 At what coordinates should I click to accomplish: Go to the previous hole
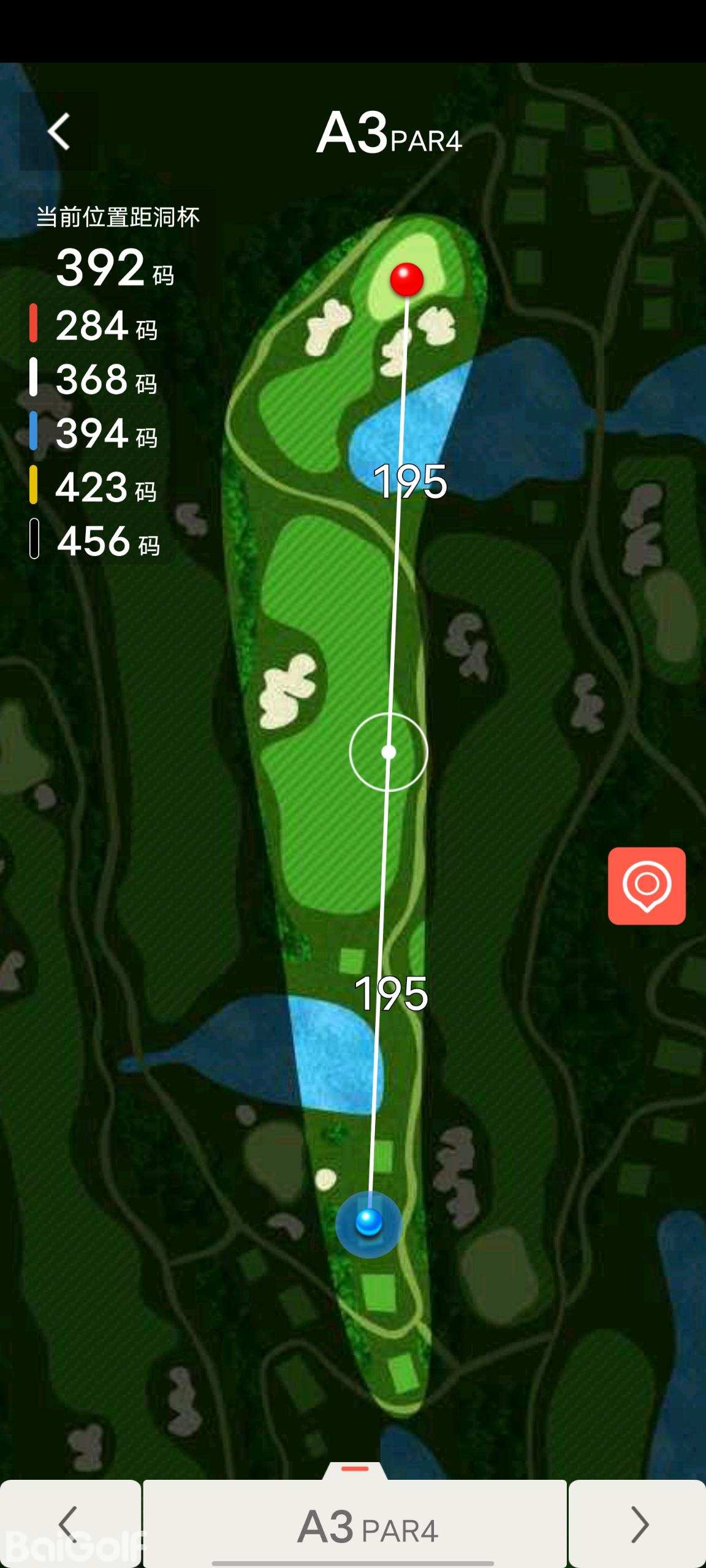click(70, 1525)
